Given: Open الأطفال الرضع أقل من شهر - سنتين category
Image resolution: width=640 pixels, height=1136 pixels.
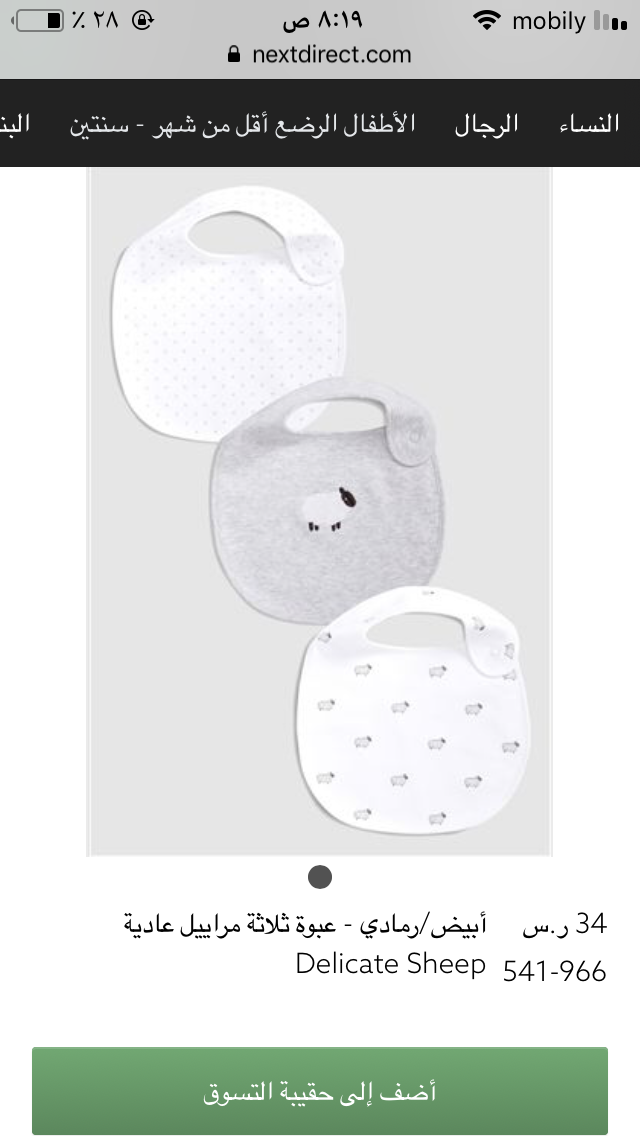Looking at the screenshot, I should click(x=242, y=125).
